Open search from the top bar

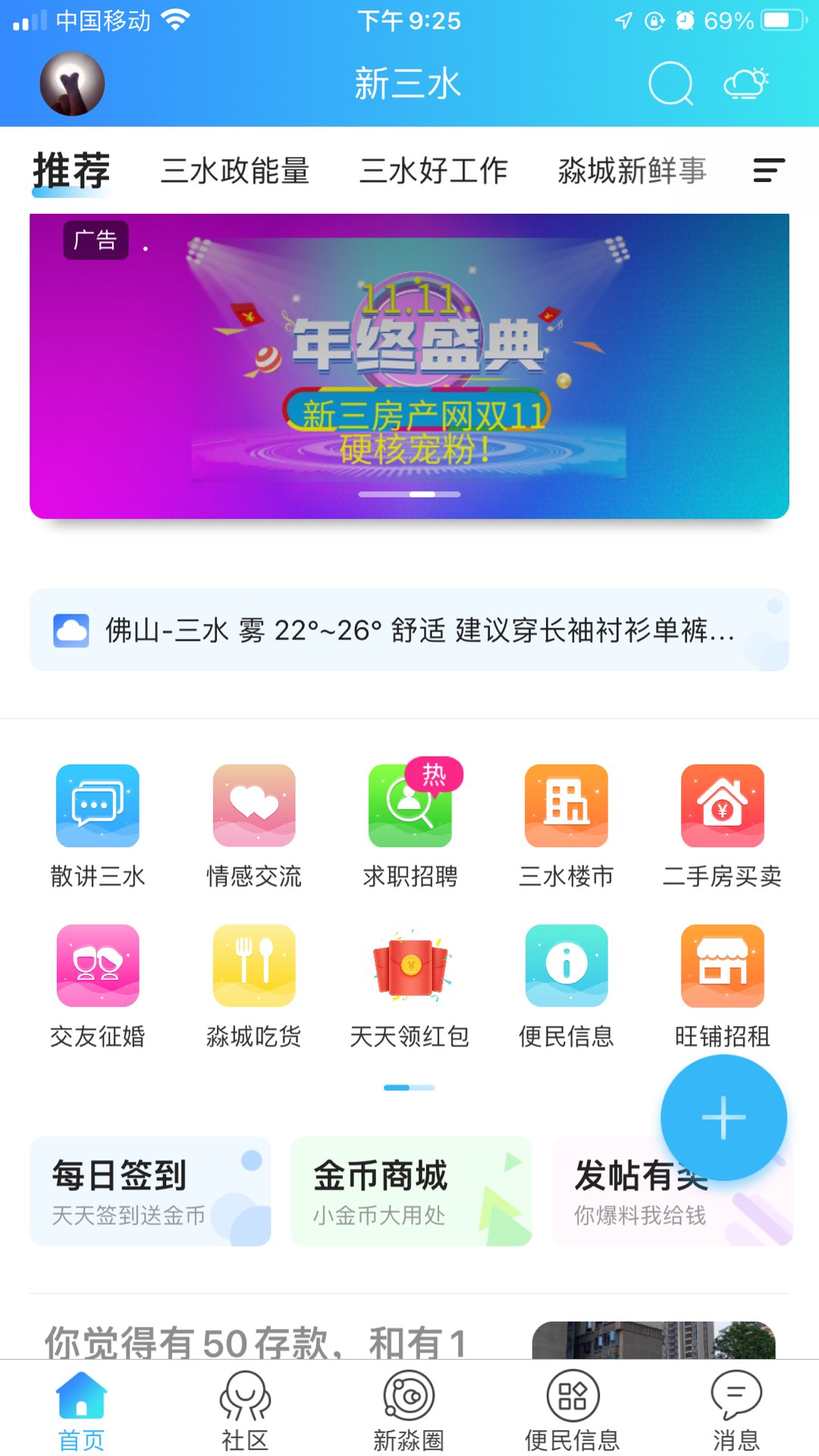tap(670, 83)
